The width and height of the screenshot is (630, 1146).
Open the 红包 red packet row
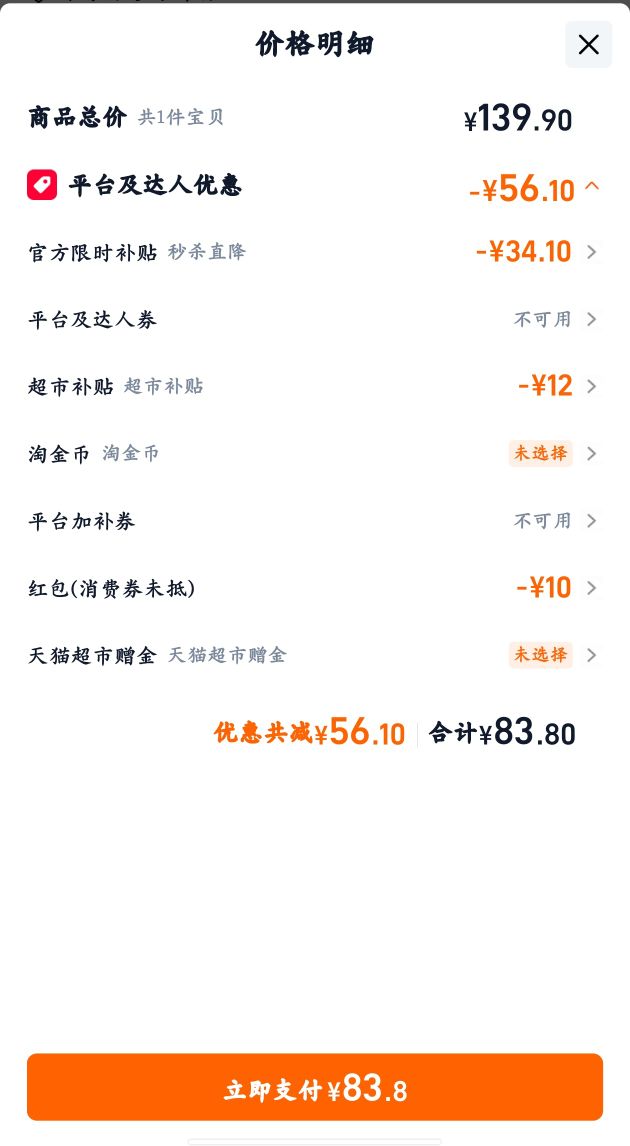[x=314, y=588]
